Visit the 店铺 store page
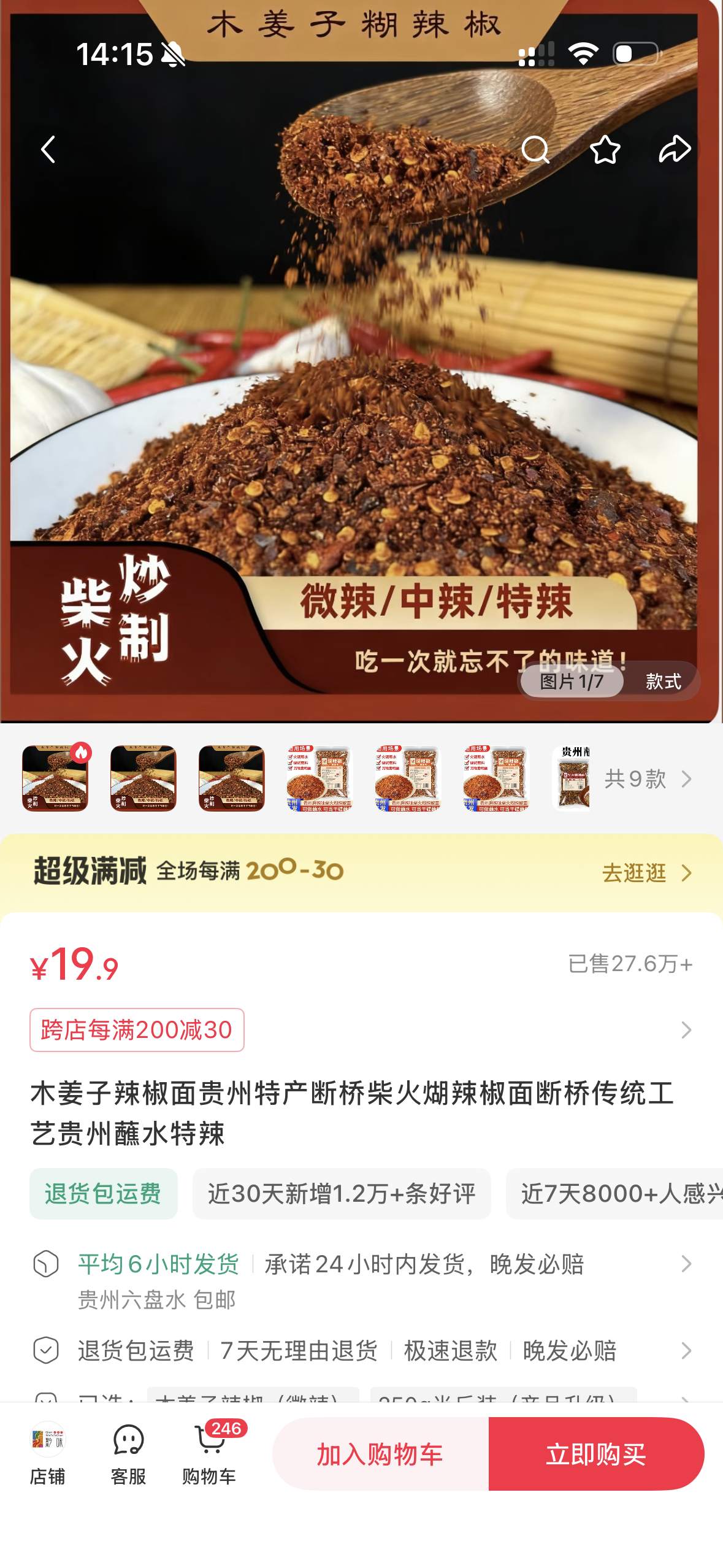723x1568 pixels. point(47,1453)
